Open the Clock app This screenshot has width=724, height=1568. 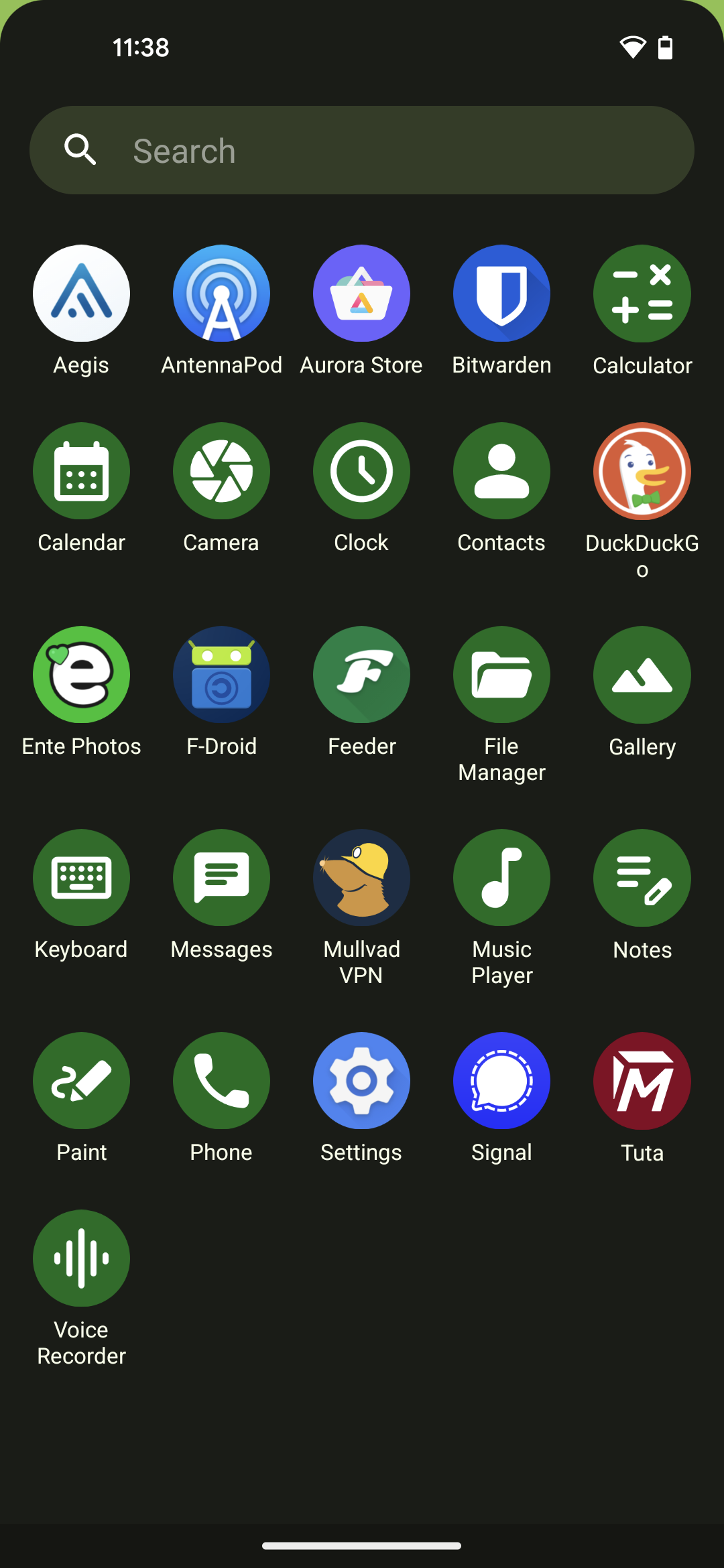pyautogui.click(x=361, y=470)
